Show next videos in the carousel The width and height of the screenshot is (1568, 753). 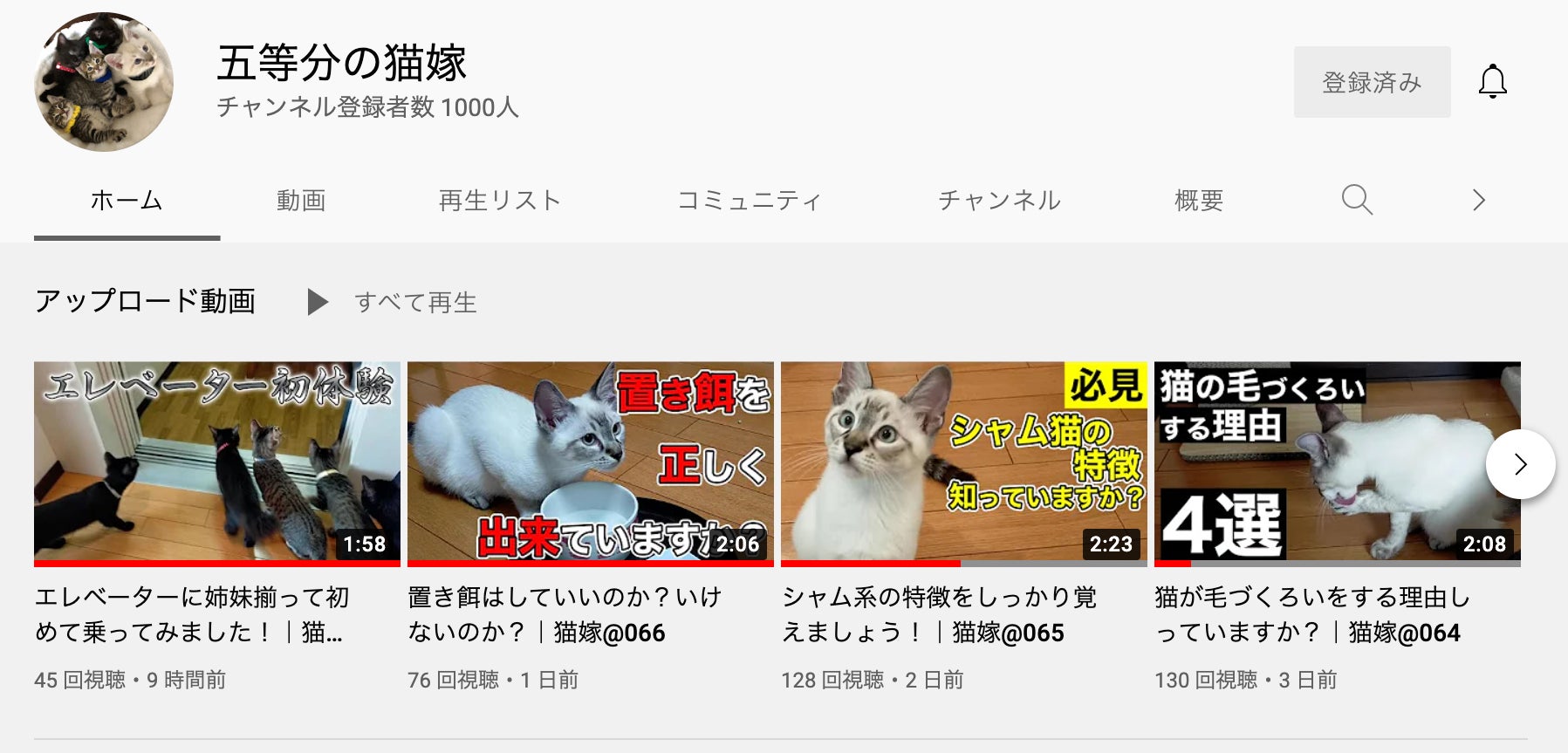[x=1520, y=464]
